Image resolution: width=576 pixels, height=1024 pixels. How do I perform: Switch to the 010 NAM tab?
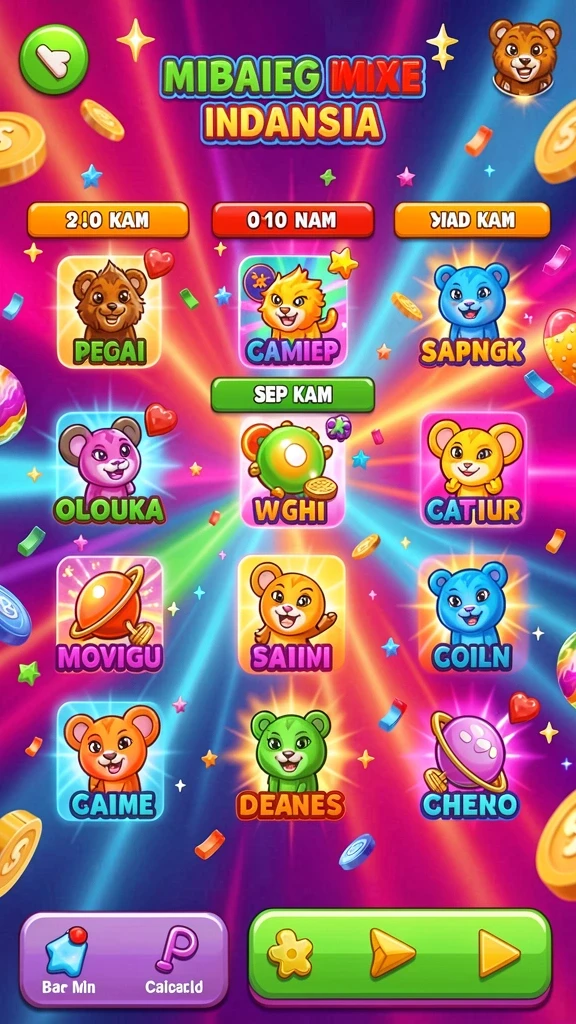click(x=293, y=220)
